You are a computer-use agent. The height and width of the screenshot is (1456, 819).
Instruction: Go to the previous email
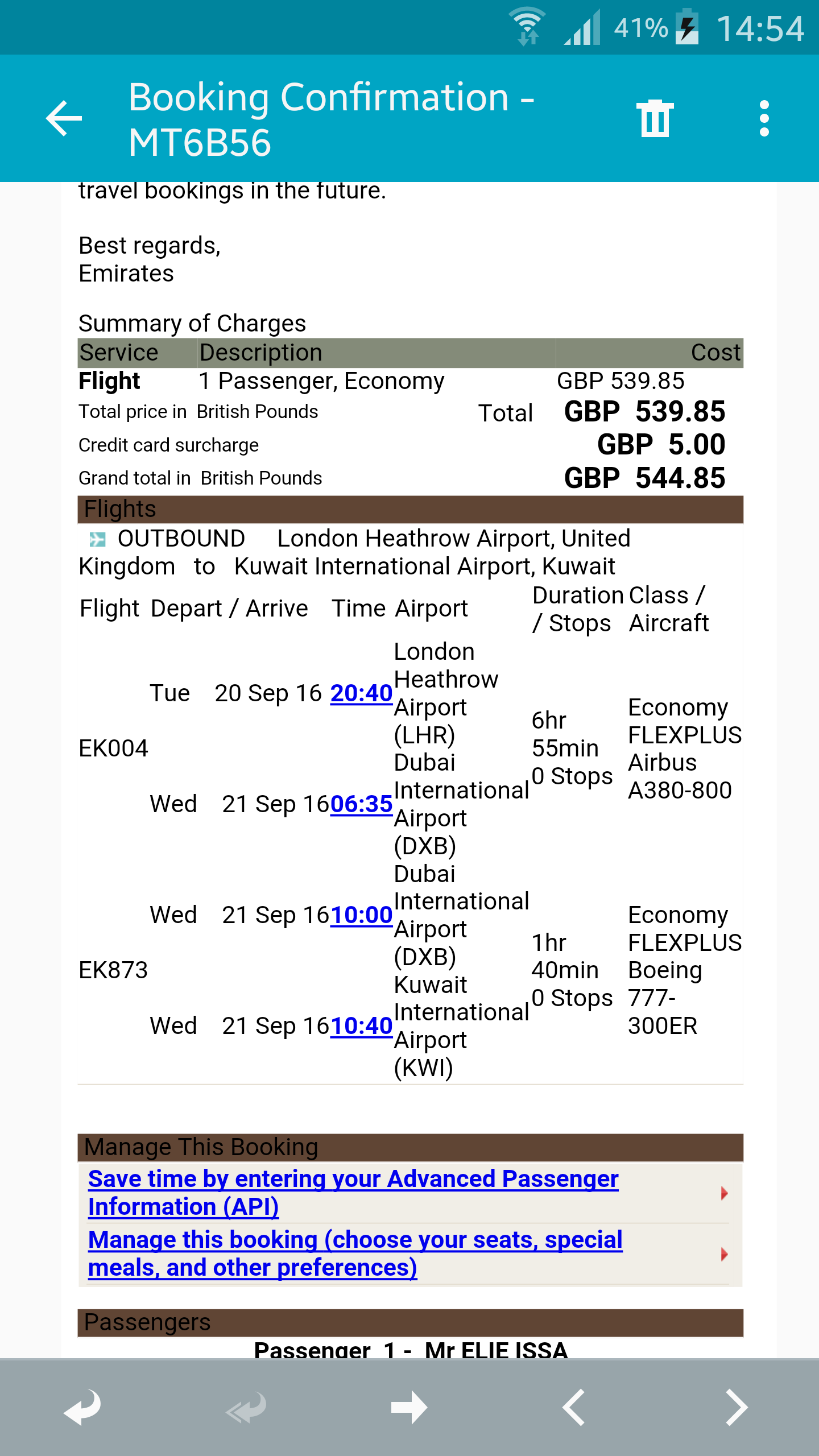573,1408
